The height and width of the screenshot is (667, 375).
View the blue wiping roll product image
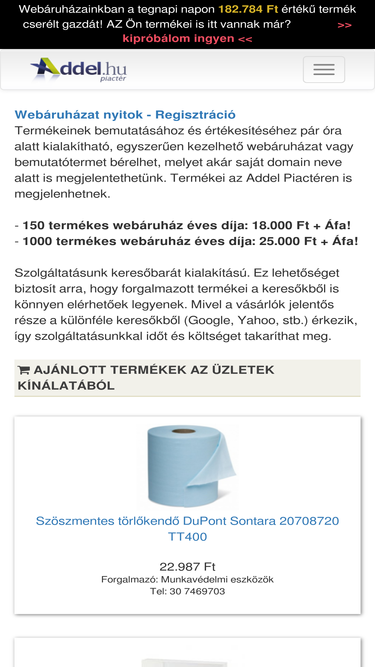pyautogui.click(x=188, y=467)
